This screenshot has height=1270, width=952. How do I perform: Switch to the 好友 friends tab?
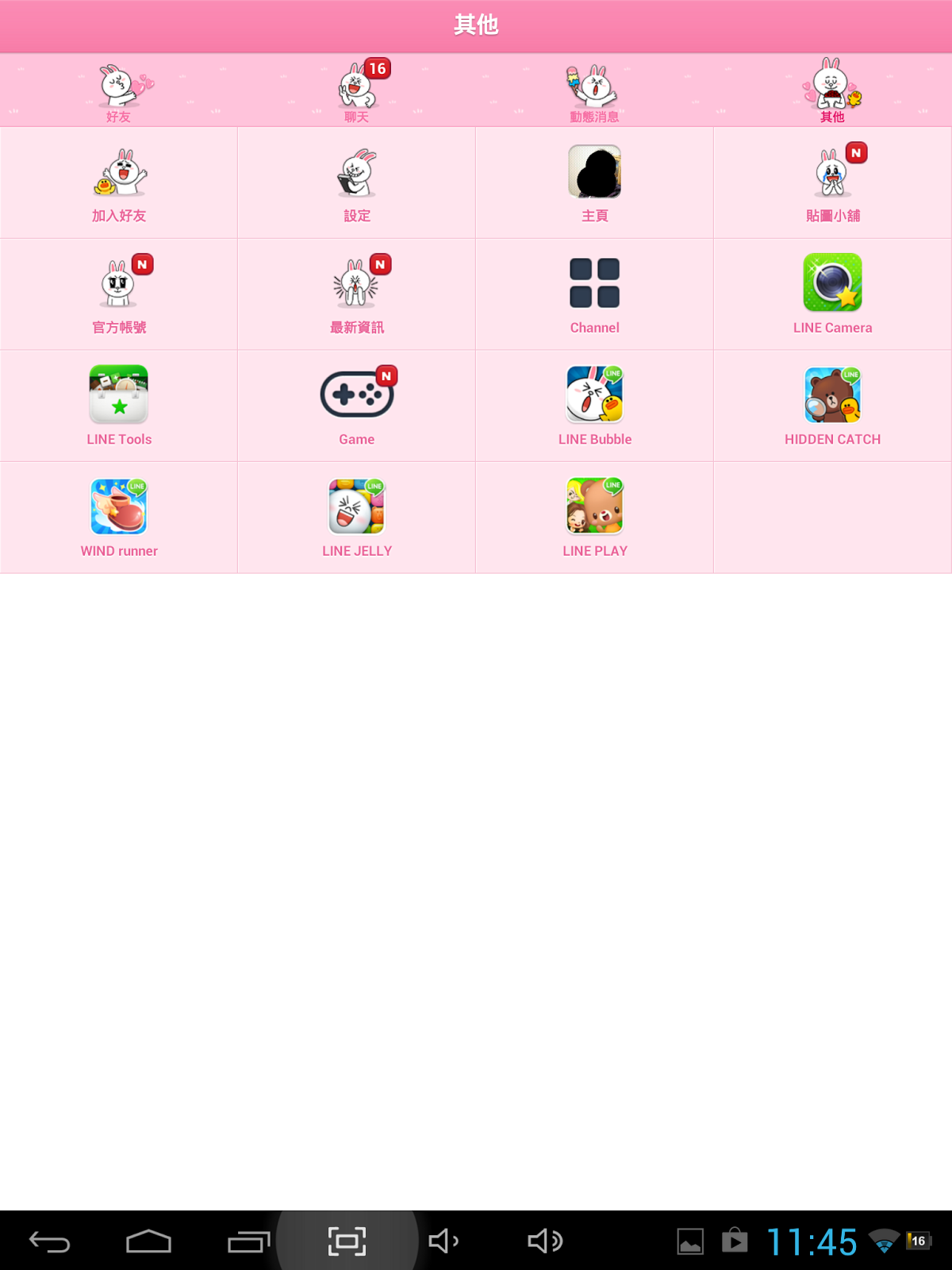(119, 90)
